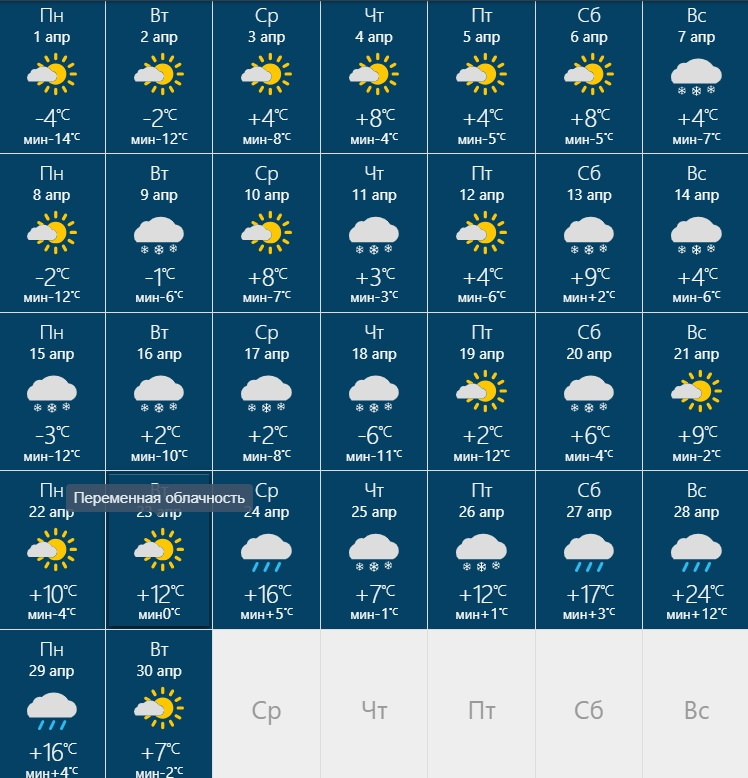View details for 13 апр
The height and width of the screenshot is (778, 748).
point(589,233)
